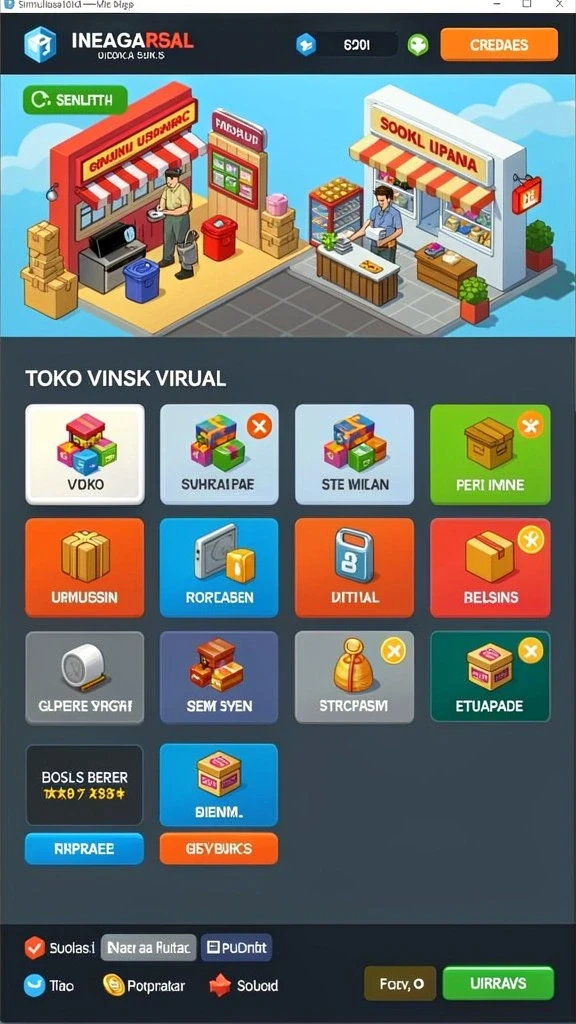Select the Naeraa Ruitac chip
The height and width of the screenshot is (1024, 576).
[x=149, y=947]
